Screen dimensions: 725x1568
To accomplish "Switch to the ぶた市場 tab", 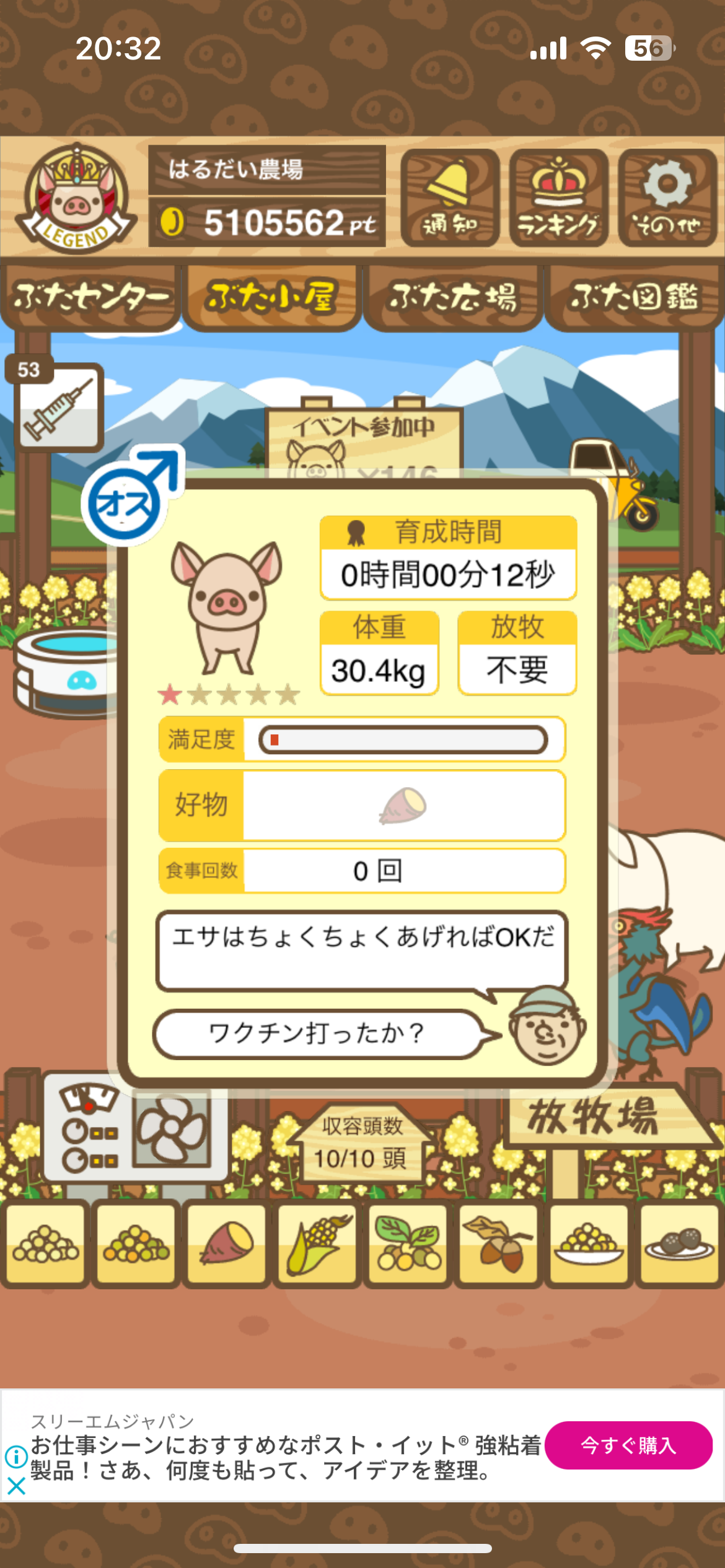I will 453,297.
